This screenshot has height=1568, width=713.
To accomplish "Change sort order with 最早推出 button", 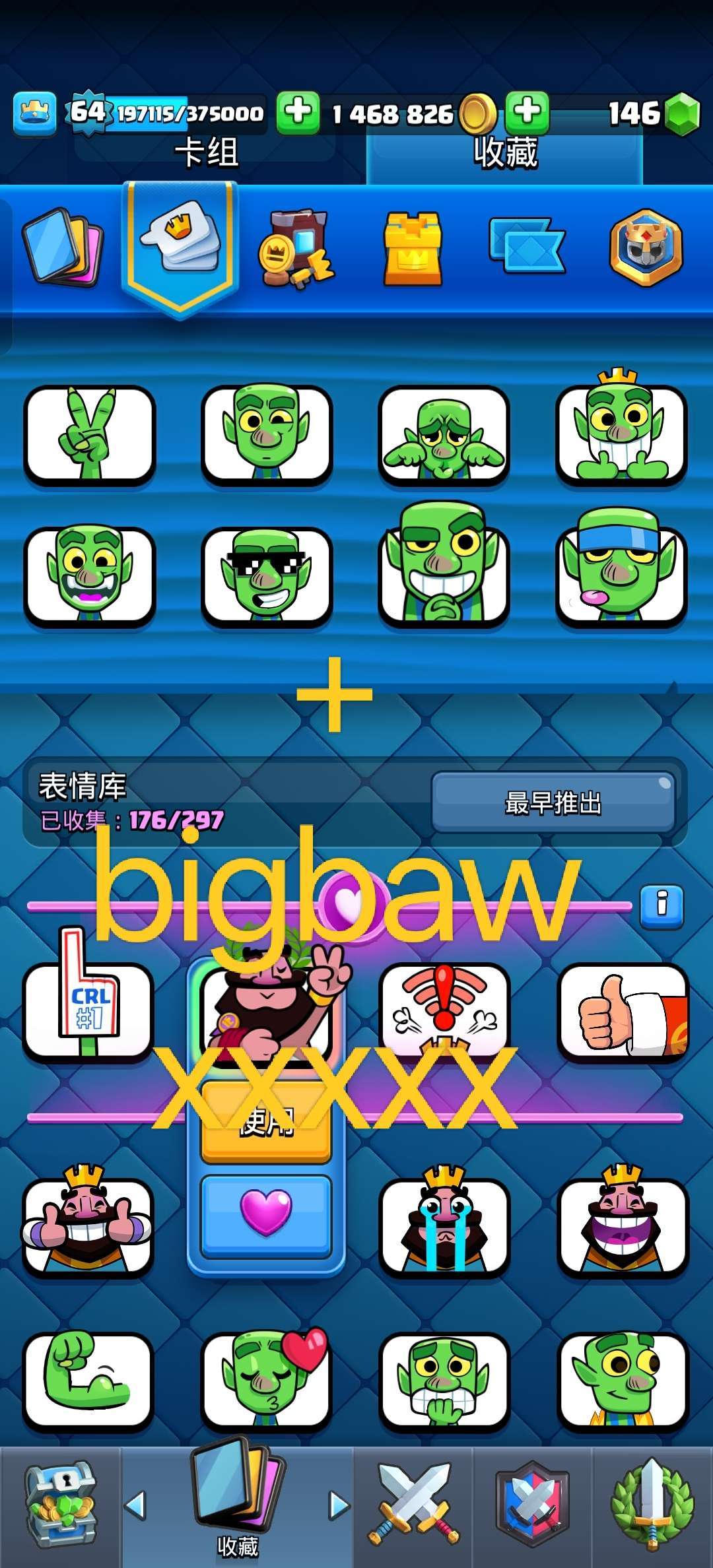I will (553, 802).
